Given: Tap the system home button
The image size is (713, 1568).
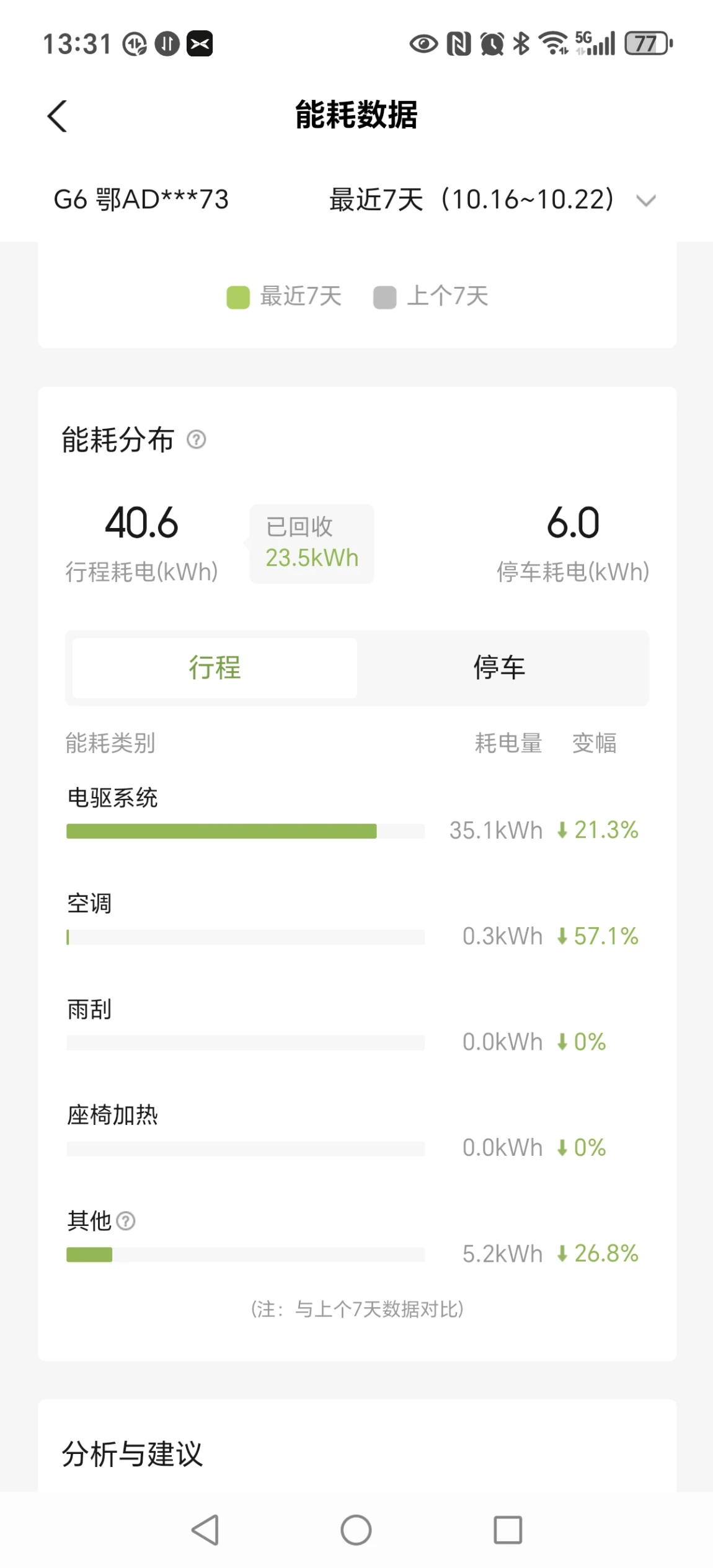Looking at the screenshot, I should coord(356,1530).
